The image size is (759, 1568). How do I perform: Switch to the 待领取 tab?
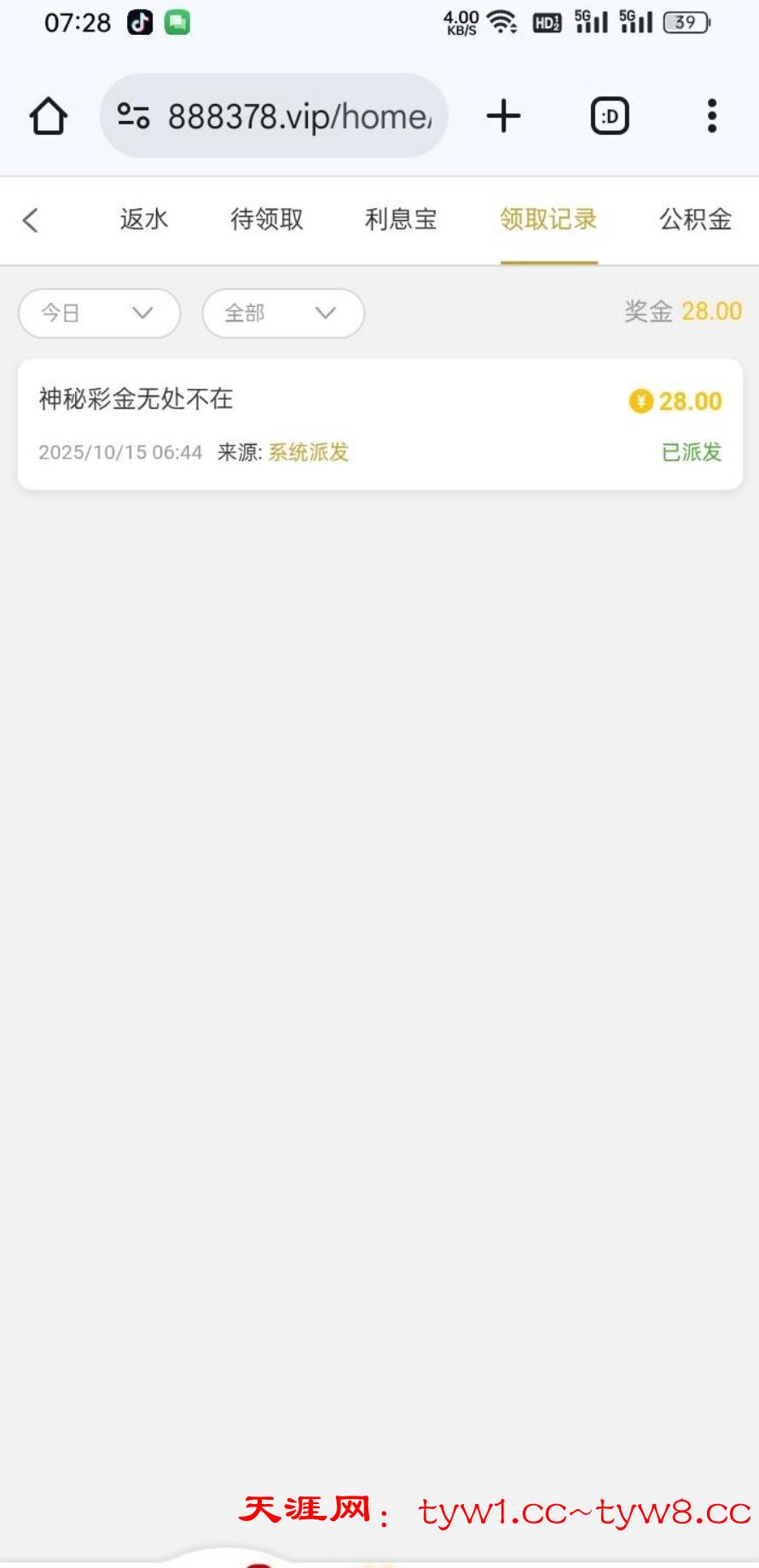267,220
